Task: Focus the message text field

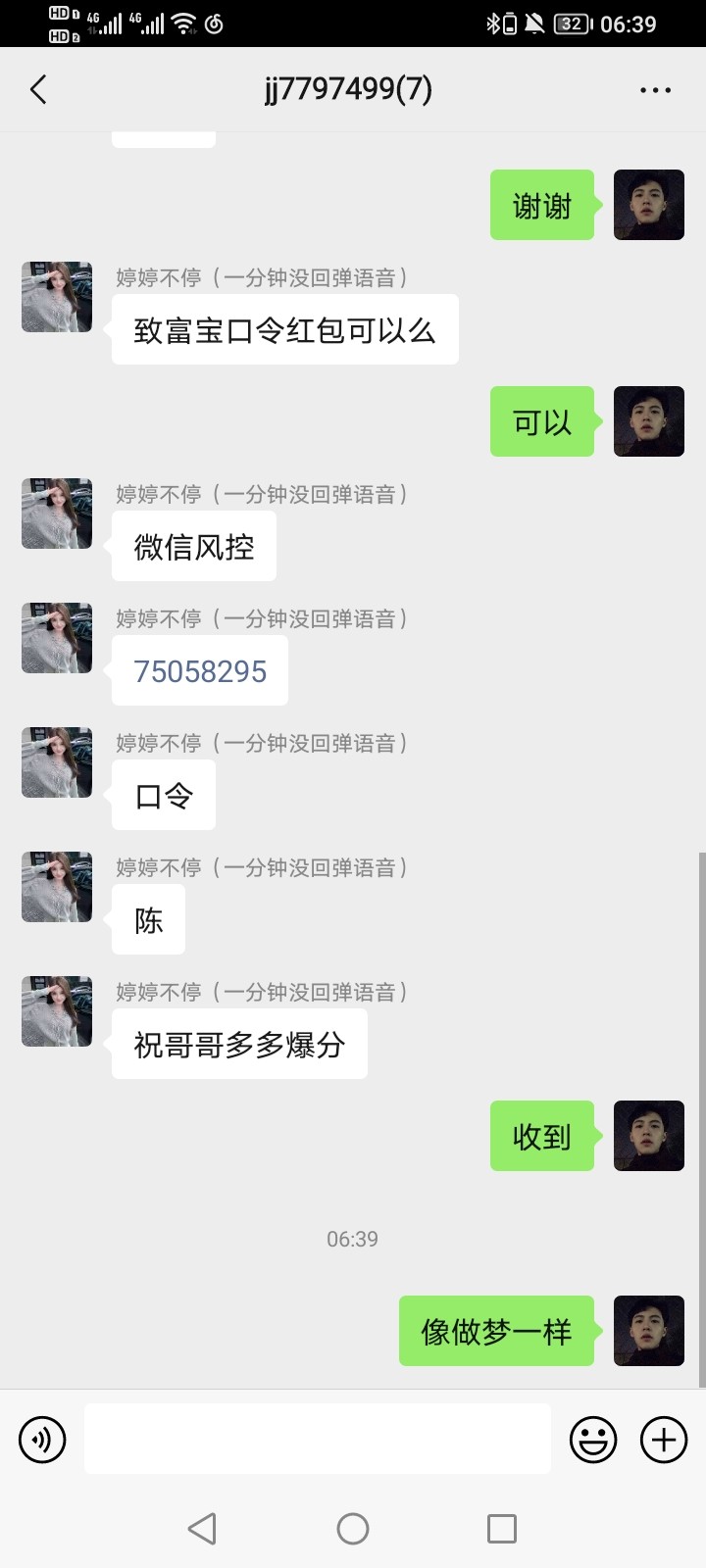Action: point(318,1439)
